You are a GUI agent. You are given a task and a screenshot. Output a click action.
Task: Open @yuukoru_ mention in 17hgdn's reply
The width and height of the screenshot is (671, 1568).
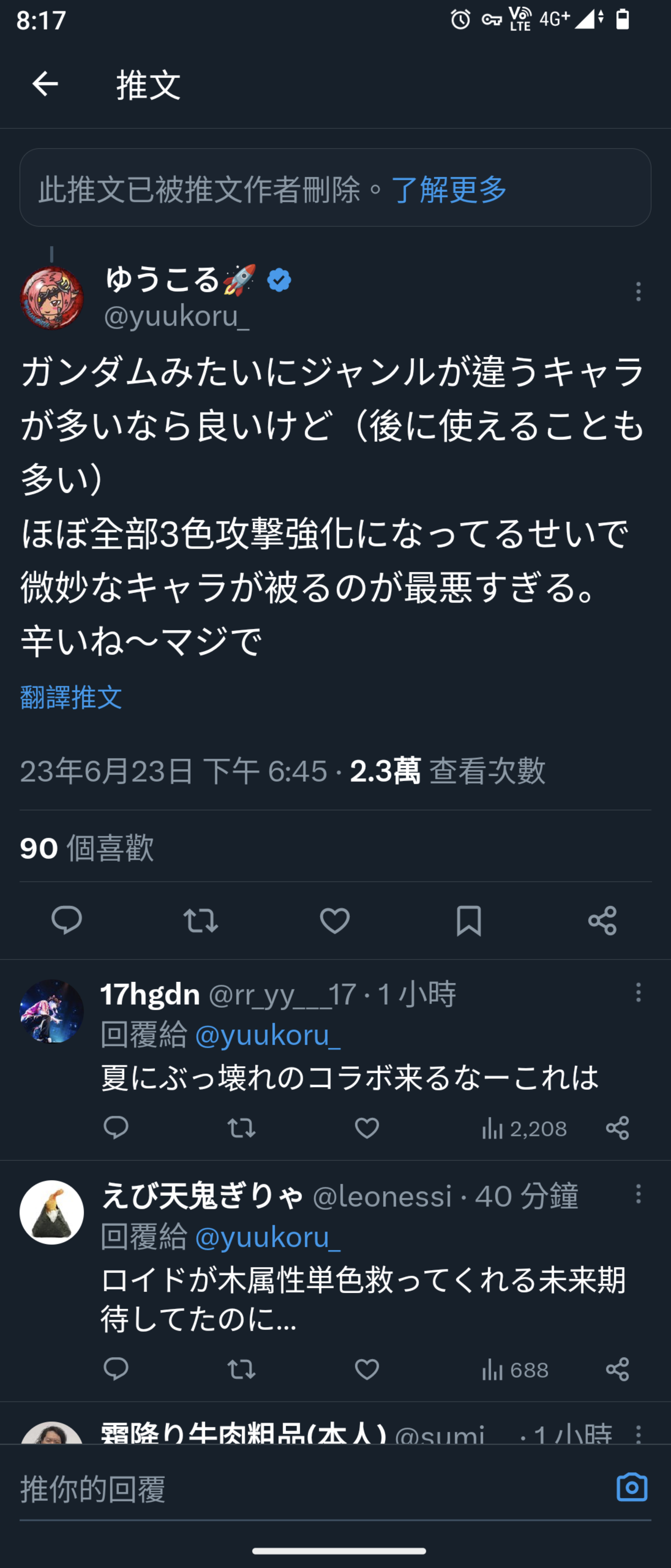(268, 1036)
